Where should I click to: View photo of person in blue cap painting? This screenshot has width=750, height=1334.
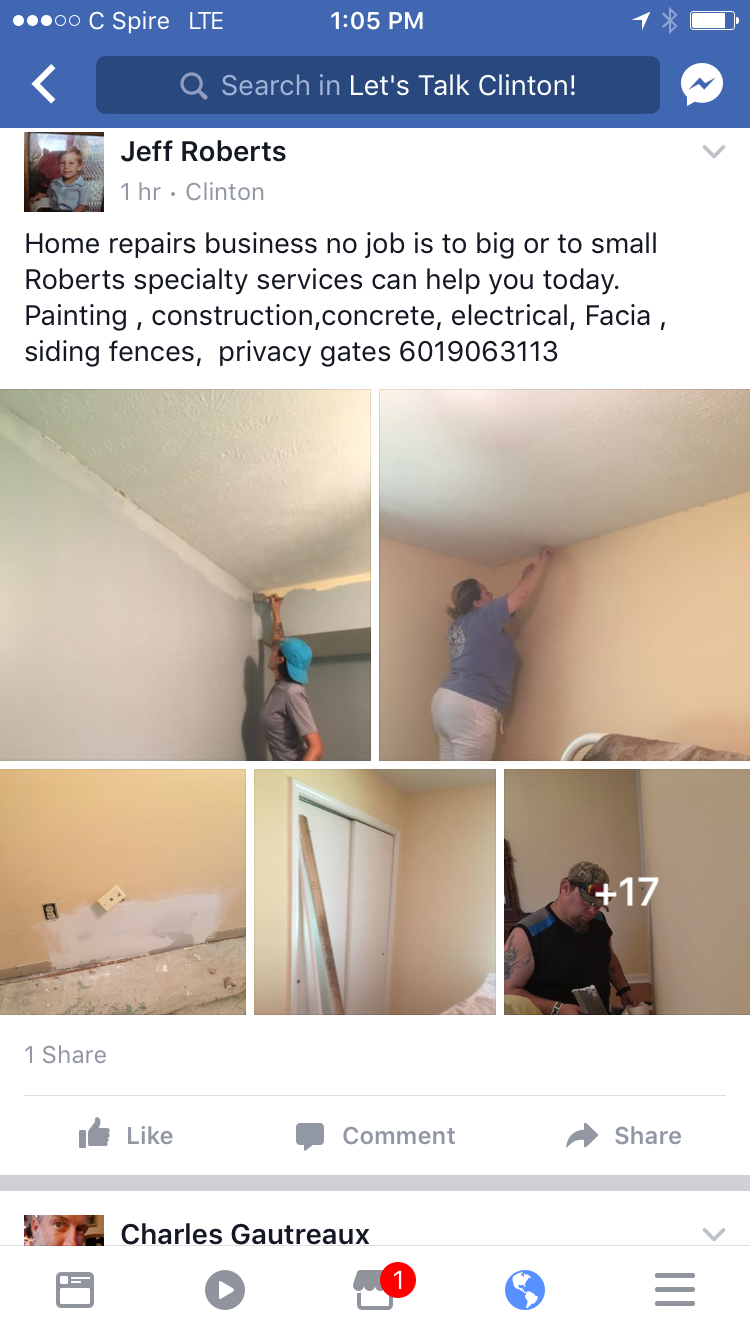pyautogui.click(x=185, y=575)
